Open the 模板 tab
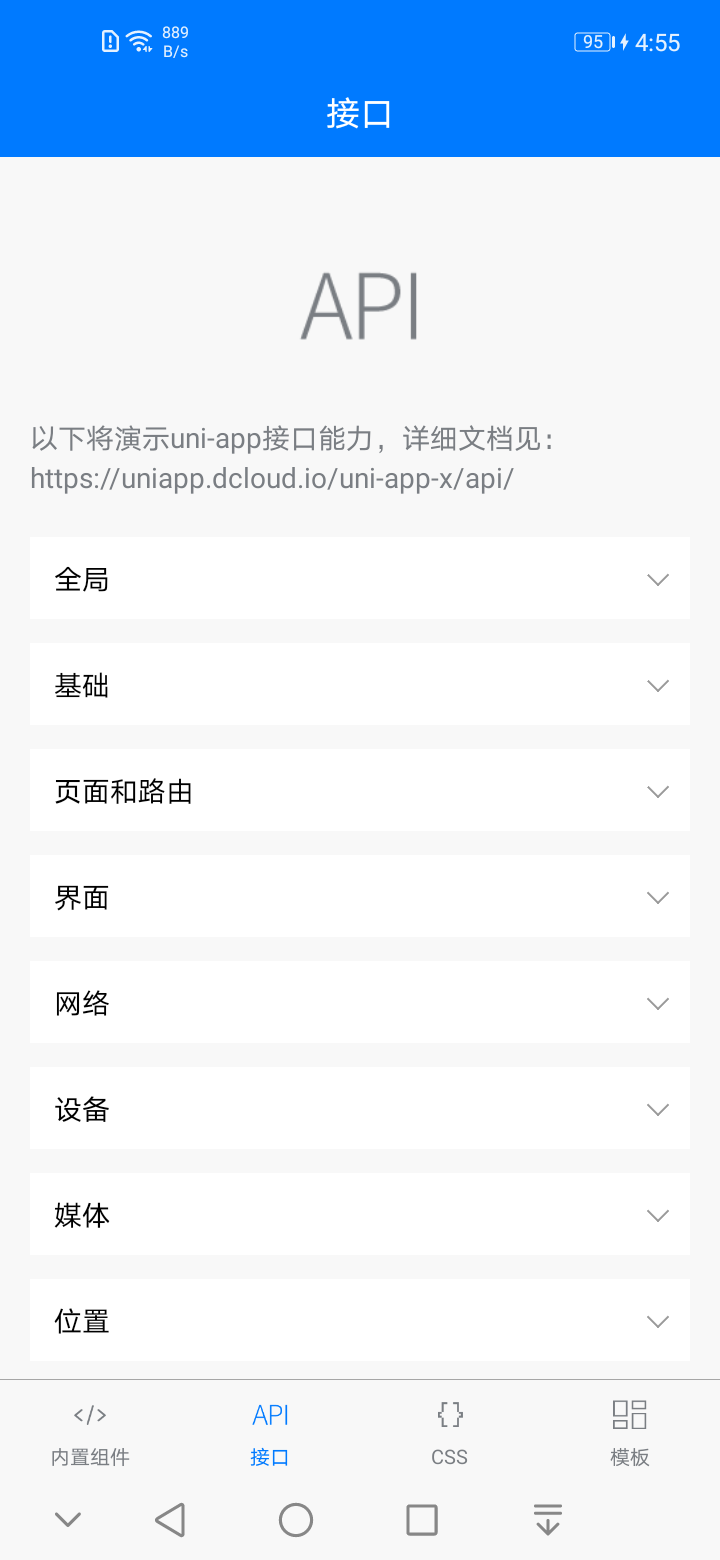 [630, 1433]
